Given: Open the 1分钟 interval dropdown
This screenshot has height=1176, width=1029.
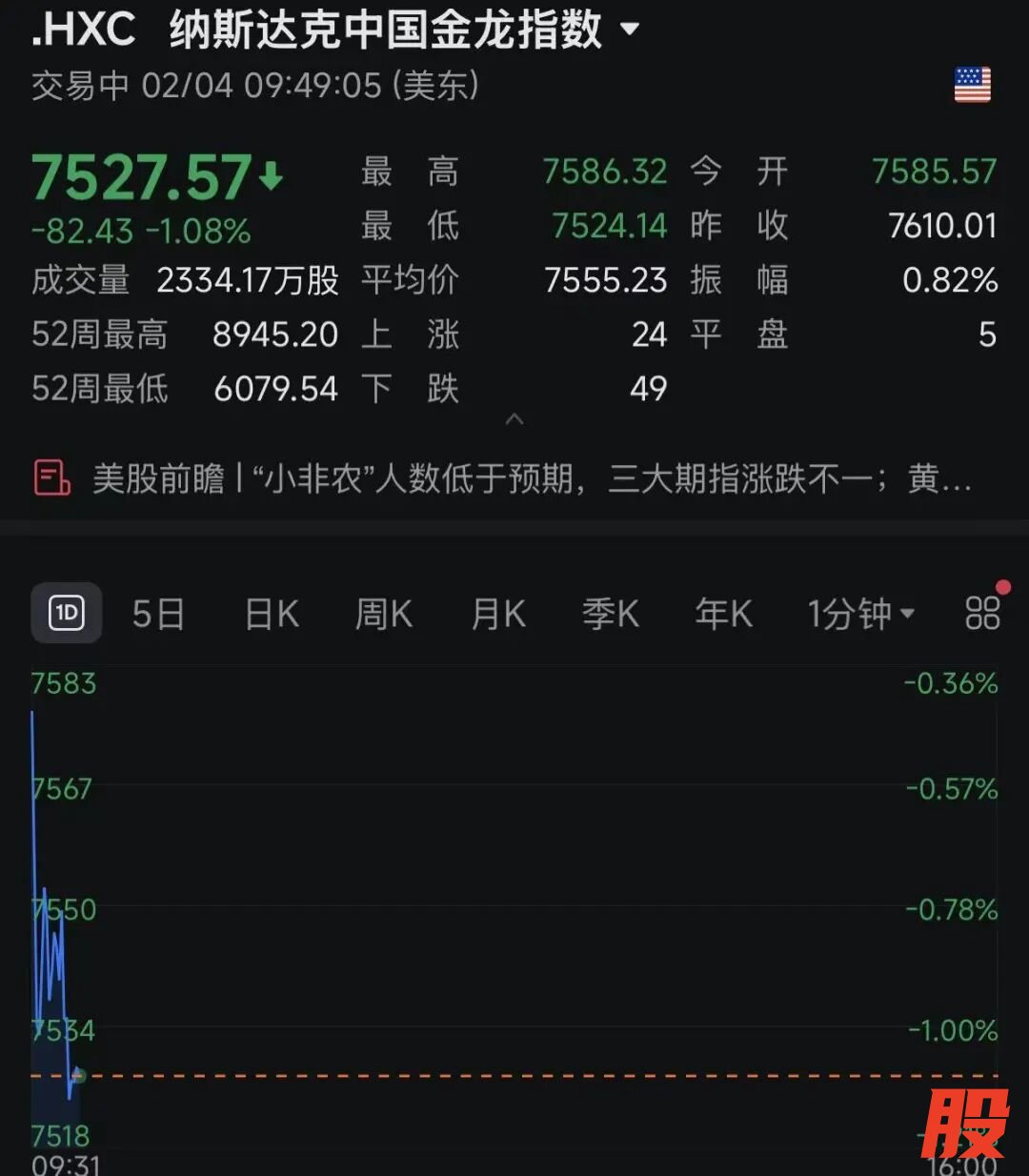Looking at the screenshot, I should (860, 615).
